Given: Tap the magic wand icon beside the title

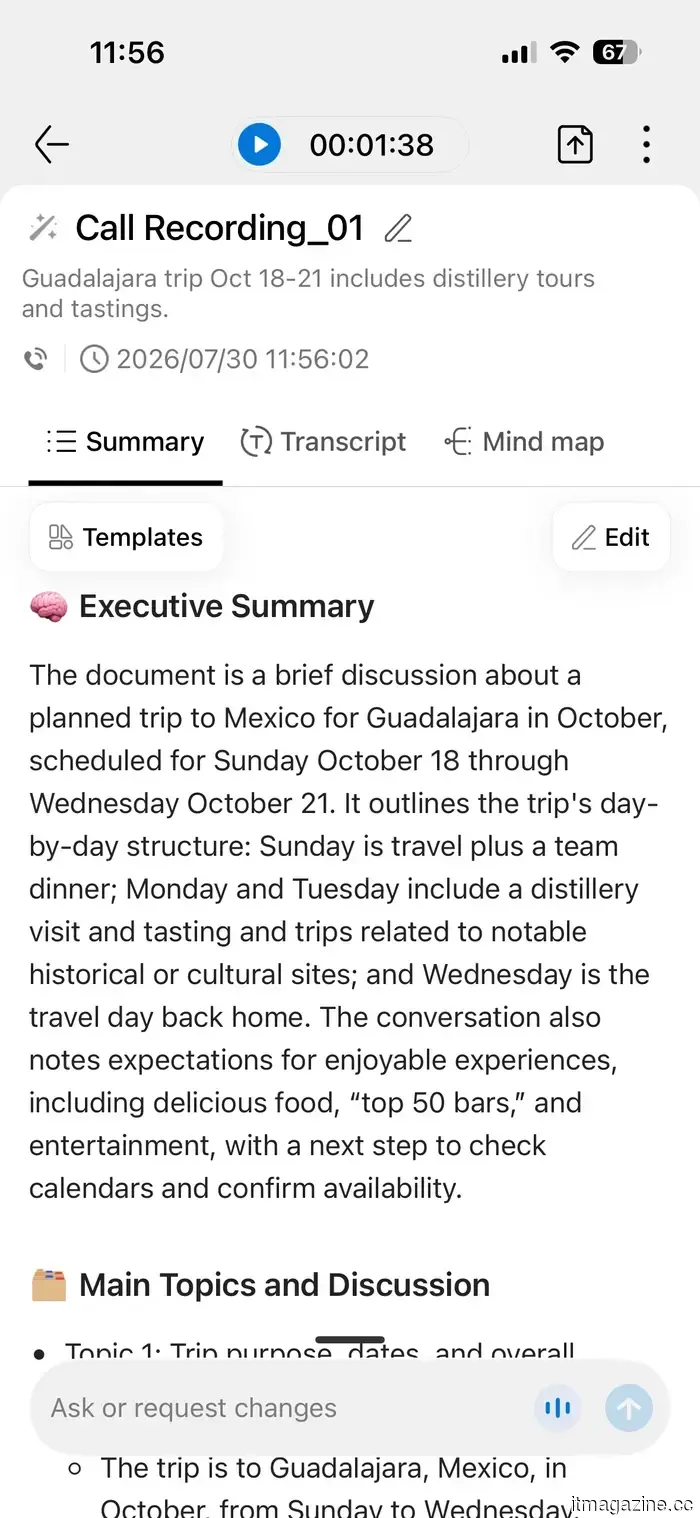Looking at the screenshot, I should click(43, 228).
